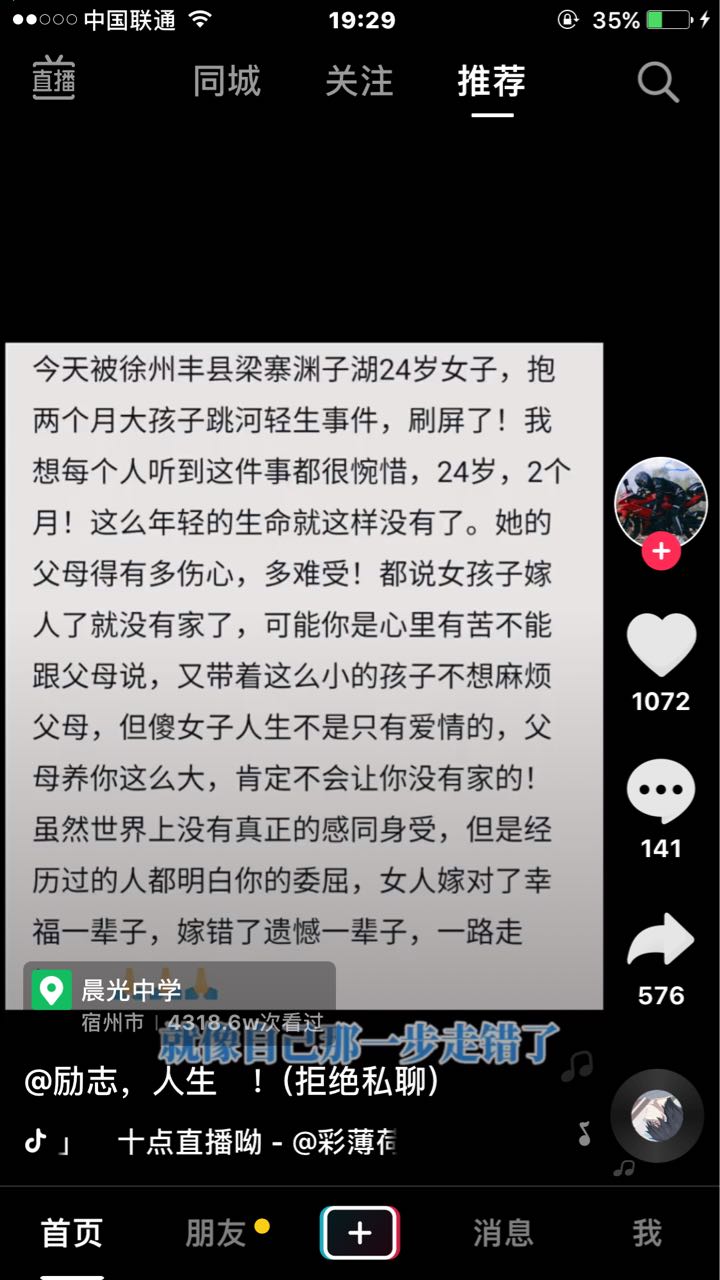Screen dimensions: 720x1280
Task: Select the 推荐 tab
Action: click(491, 82)
